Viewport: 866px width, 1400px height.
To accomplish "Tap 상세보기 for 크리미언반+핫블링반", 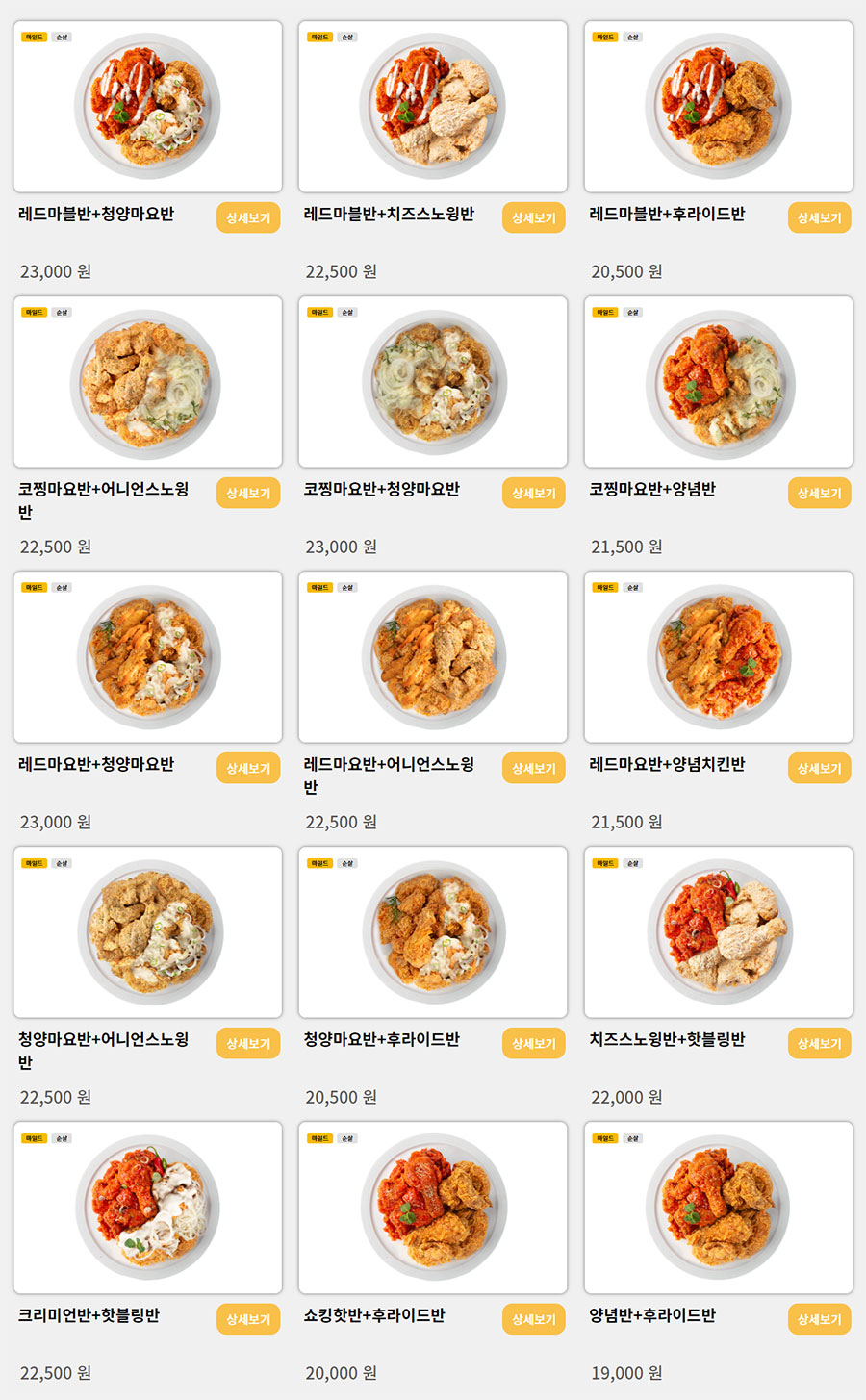I will click(248, 1318).
